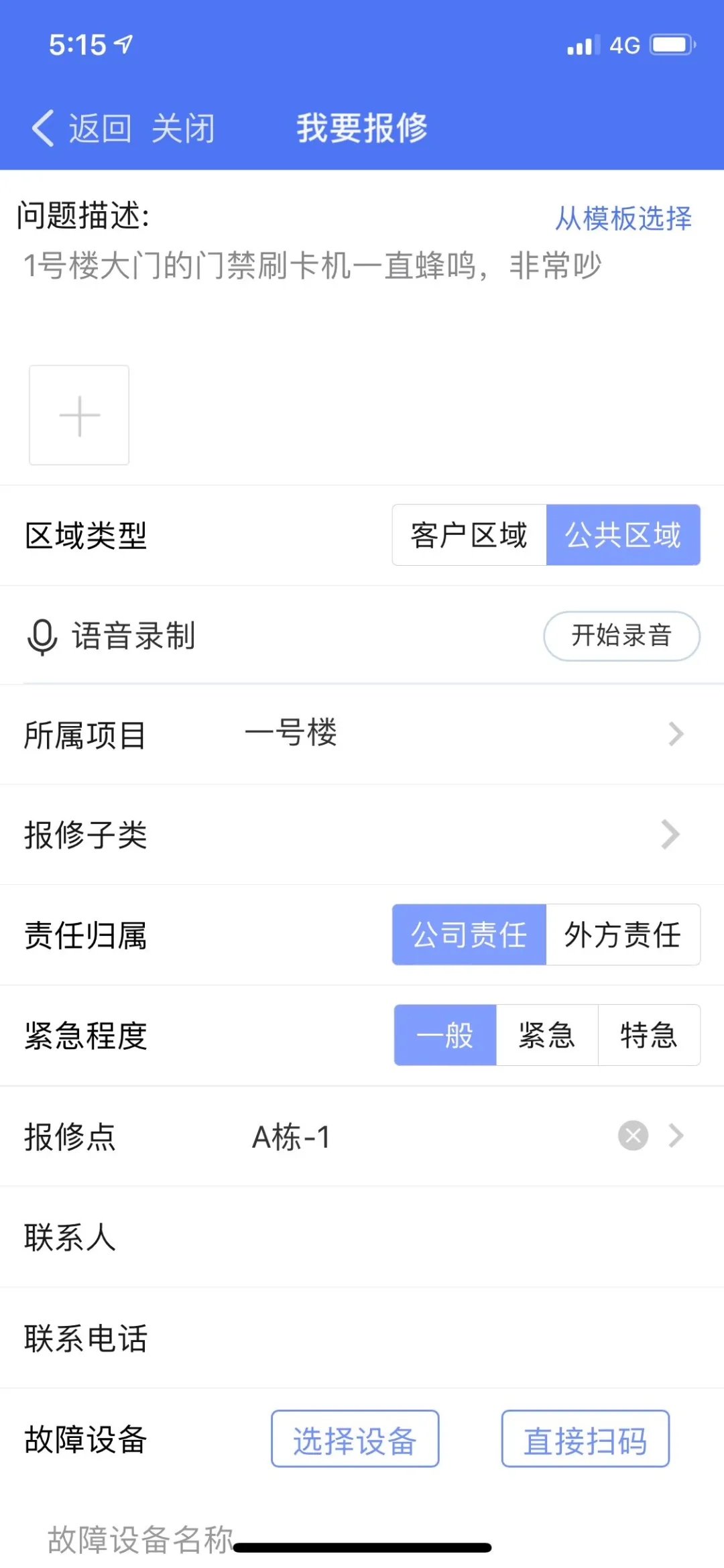Mark urgency as 紧急

pyautogui.click(x=547, y=1035)
